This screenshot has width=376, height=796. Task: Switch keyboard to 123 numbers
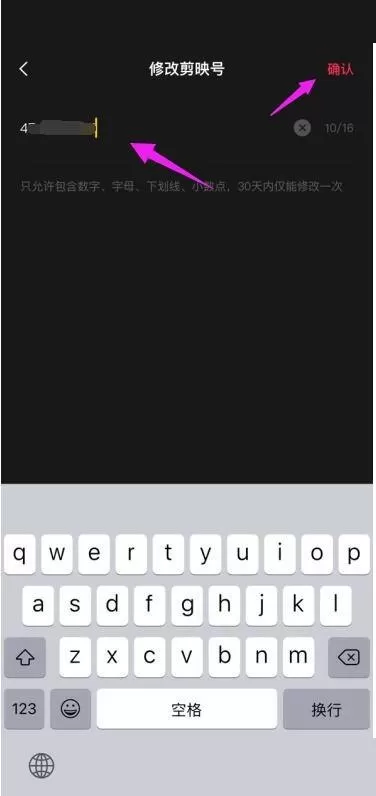[x=24, y=709]
